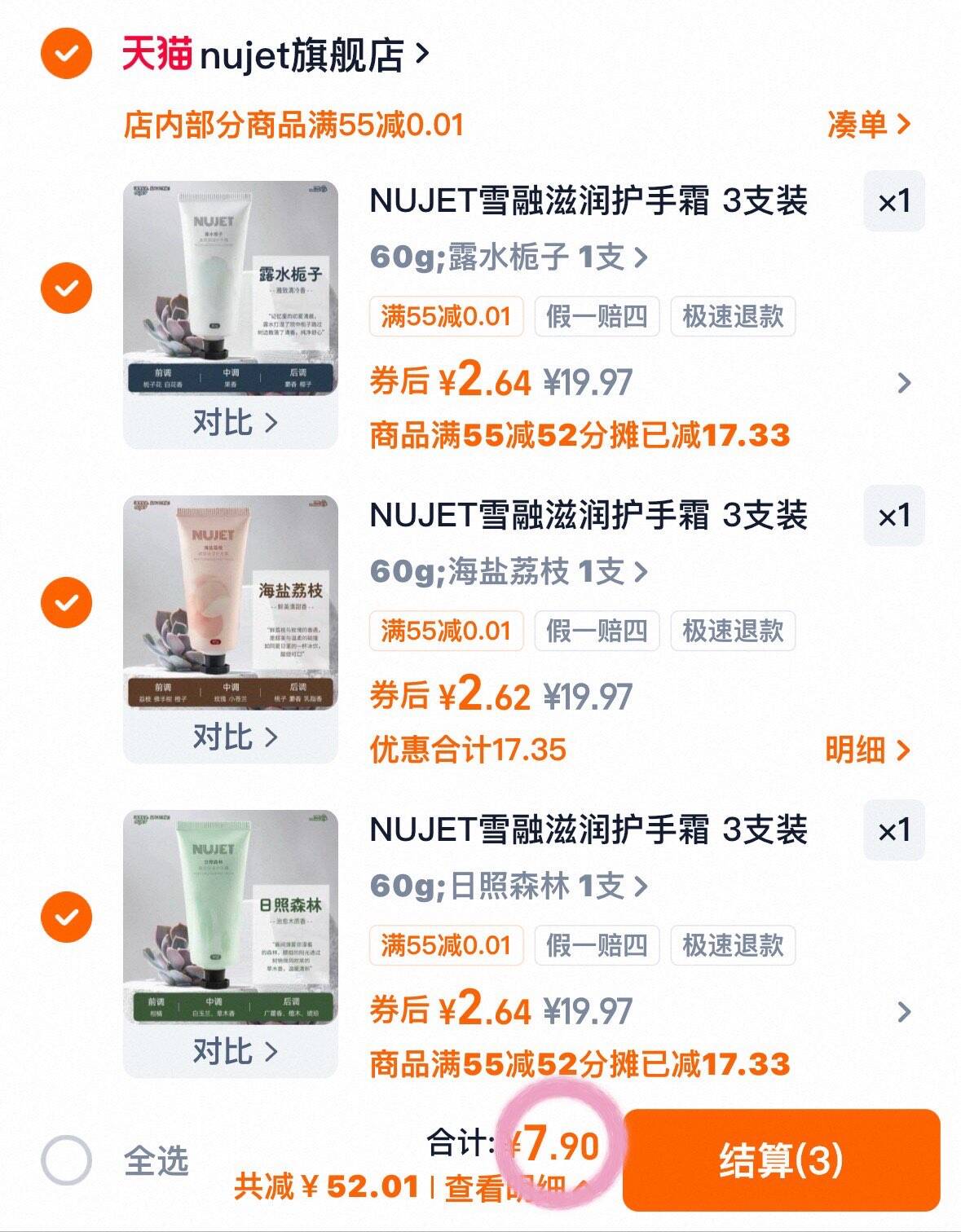Toggle the 全选 select-all checkbox
This screenshot has height=1232, width=961.
coord(66,1159)
